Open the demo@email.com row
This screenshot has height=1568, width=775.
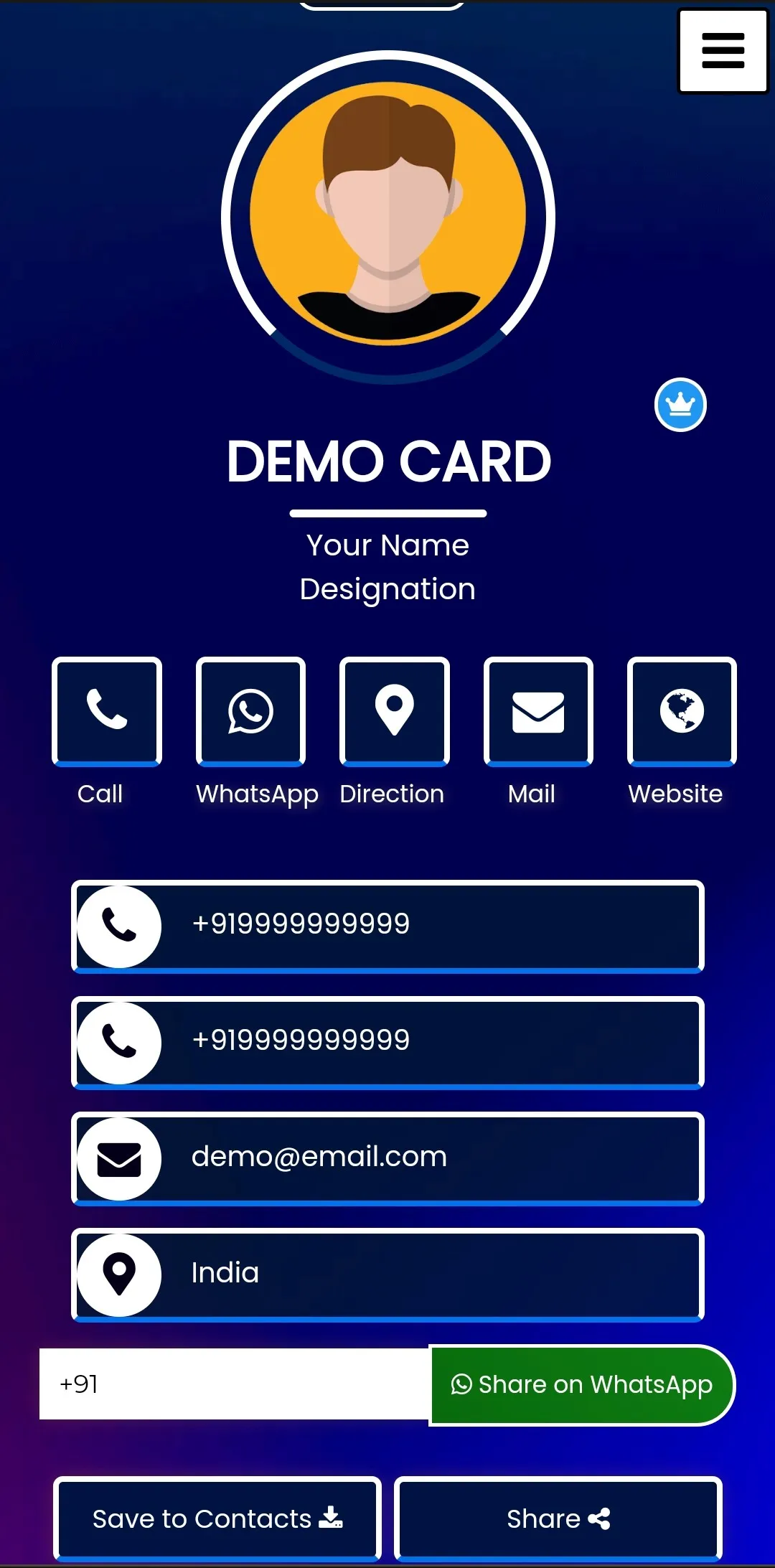[387, 1158]
